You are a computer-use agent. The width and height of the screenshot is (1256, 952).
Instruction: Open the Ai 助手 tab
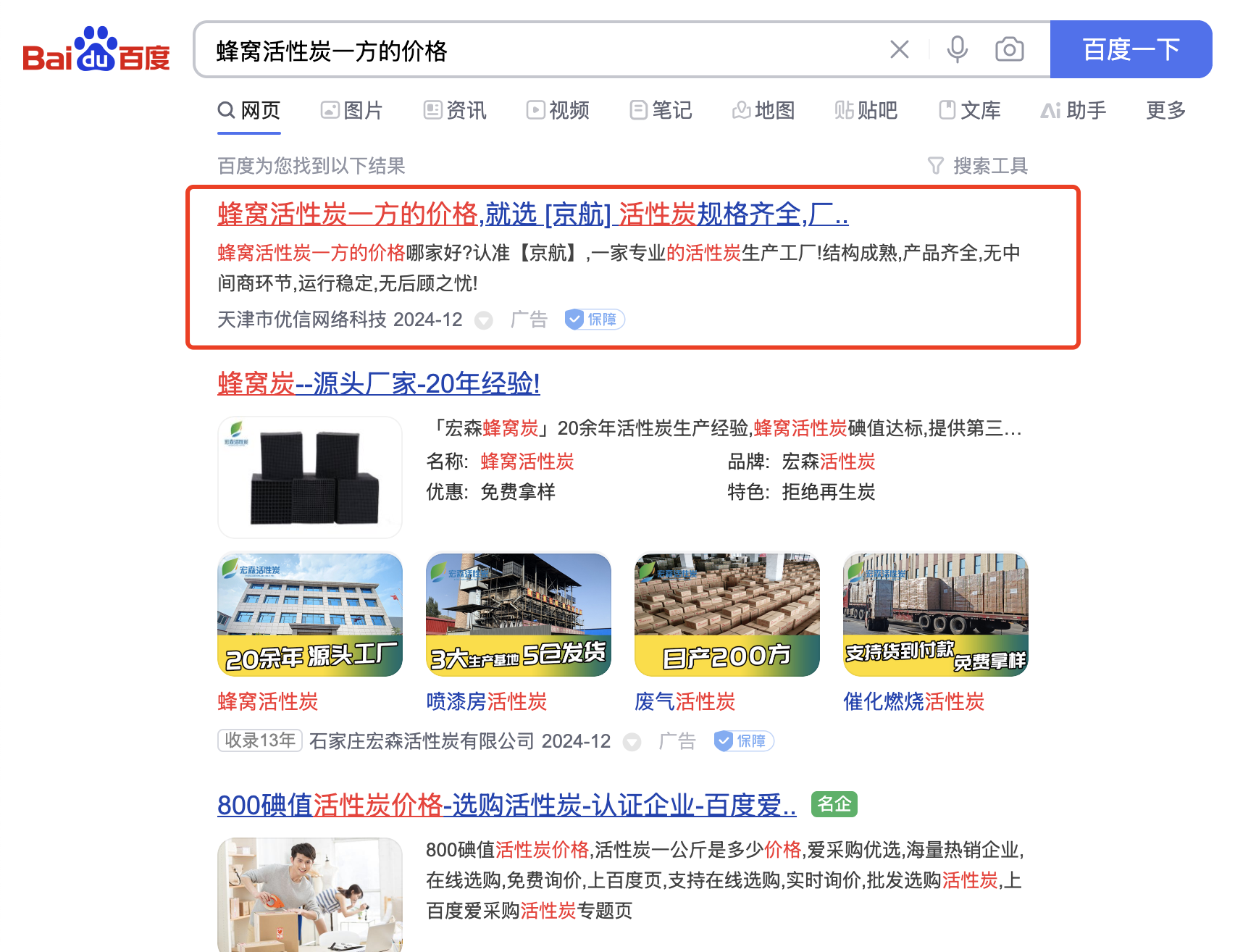point(1073,110)
